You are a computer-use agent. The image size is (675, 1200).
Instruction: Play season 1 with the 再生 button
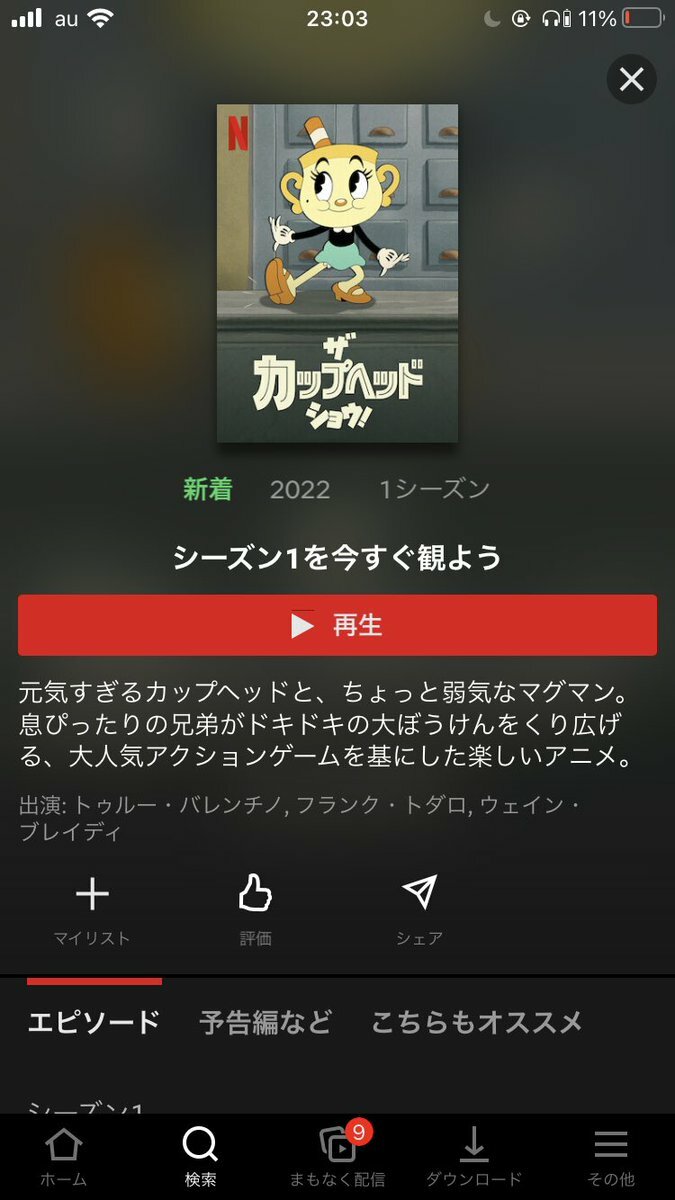pos(337,626)
